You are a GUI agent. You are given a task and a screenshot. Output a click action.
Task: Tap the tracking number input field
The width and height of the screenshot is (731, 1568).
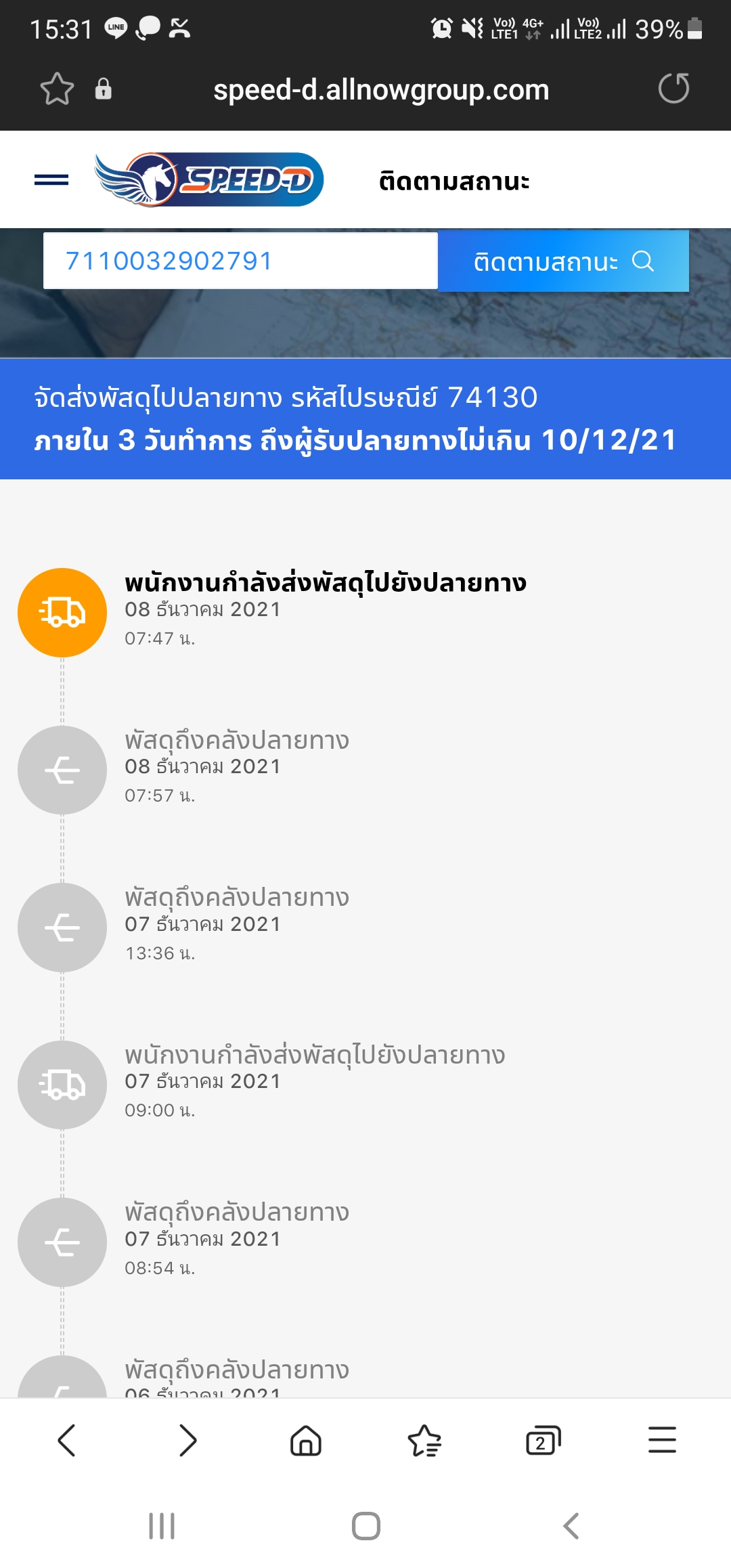(240, 261)
